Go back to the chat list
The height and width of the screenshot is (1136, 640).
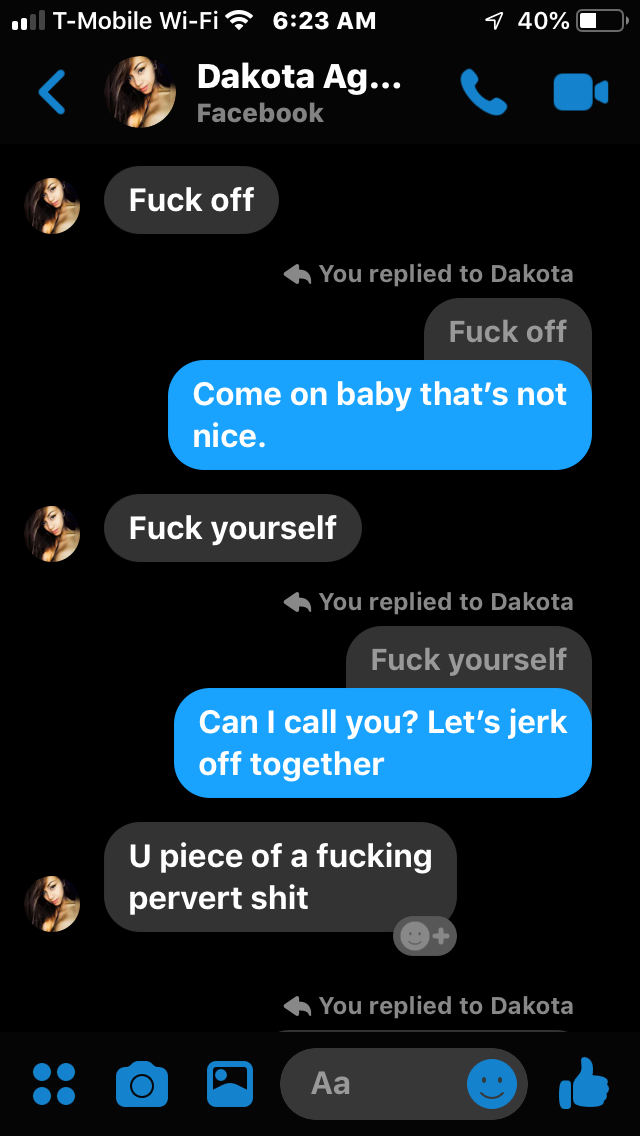tap(52, 93)
